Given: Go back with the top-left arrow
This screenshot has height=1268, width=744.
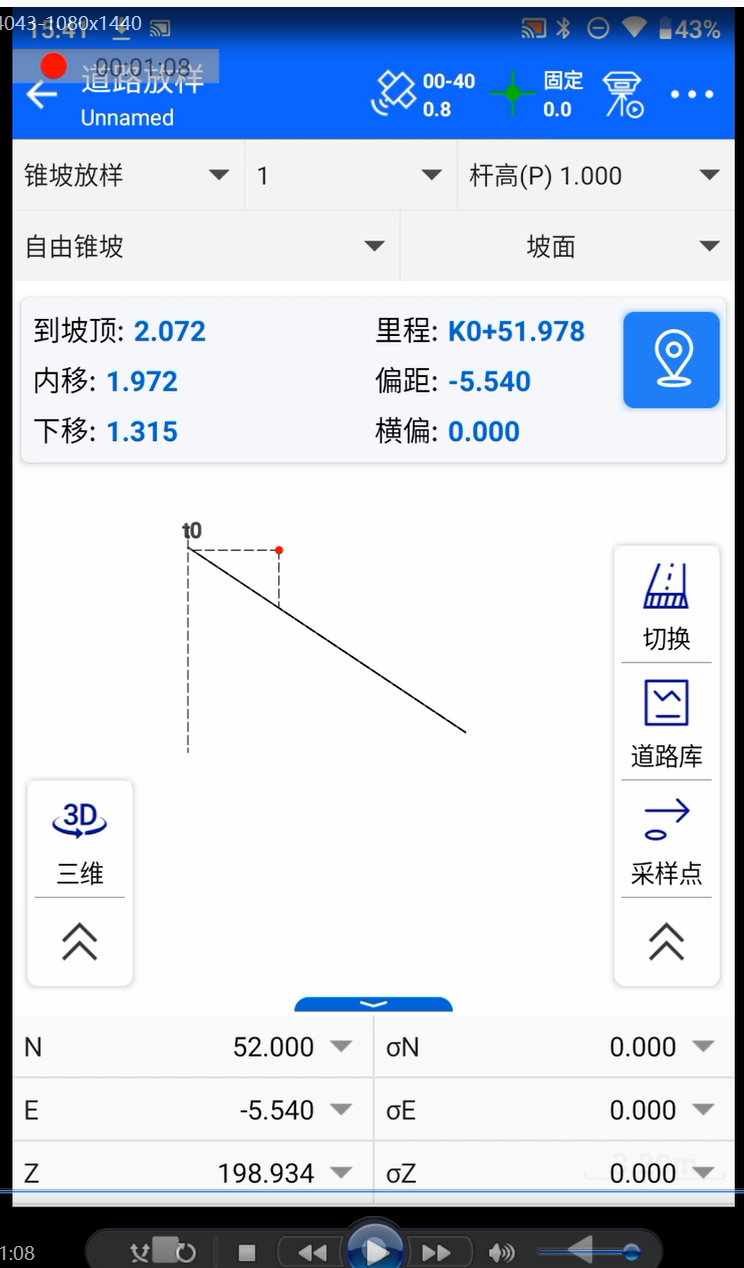Looking at the screenshot, I should pyautogui.click(x=42, y=95).
